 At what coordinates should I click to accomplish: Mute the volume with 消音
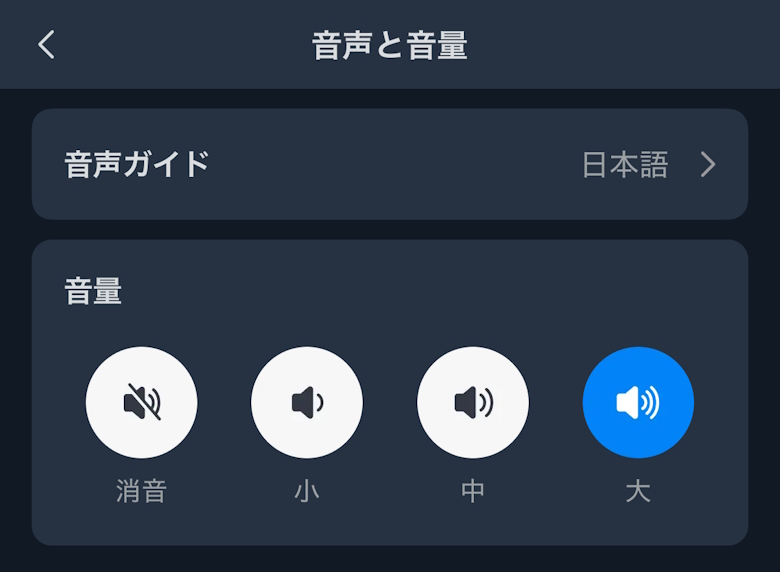[141, 403]
